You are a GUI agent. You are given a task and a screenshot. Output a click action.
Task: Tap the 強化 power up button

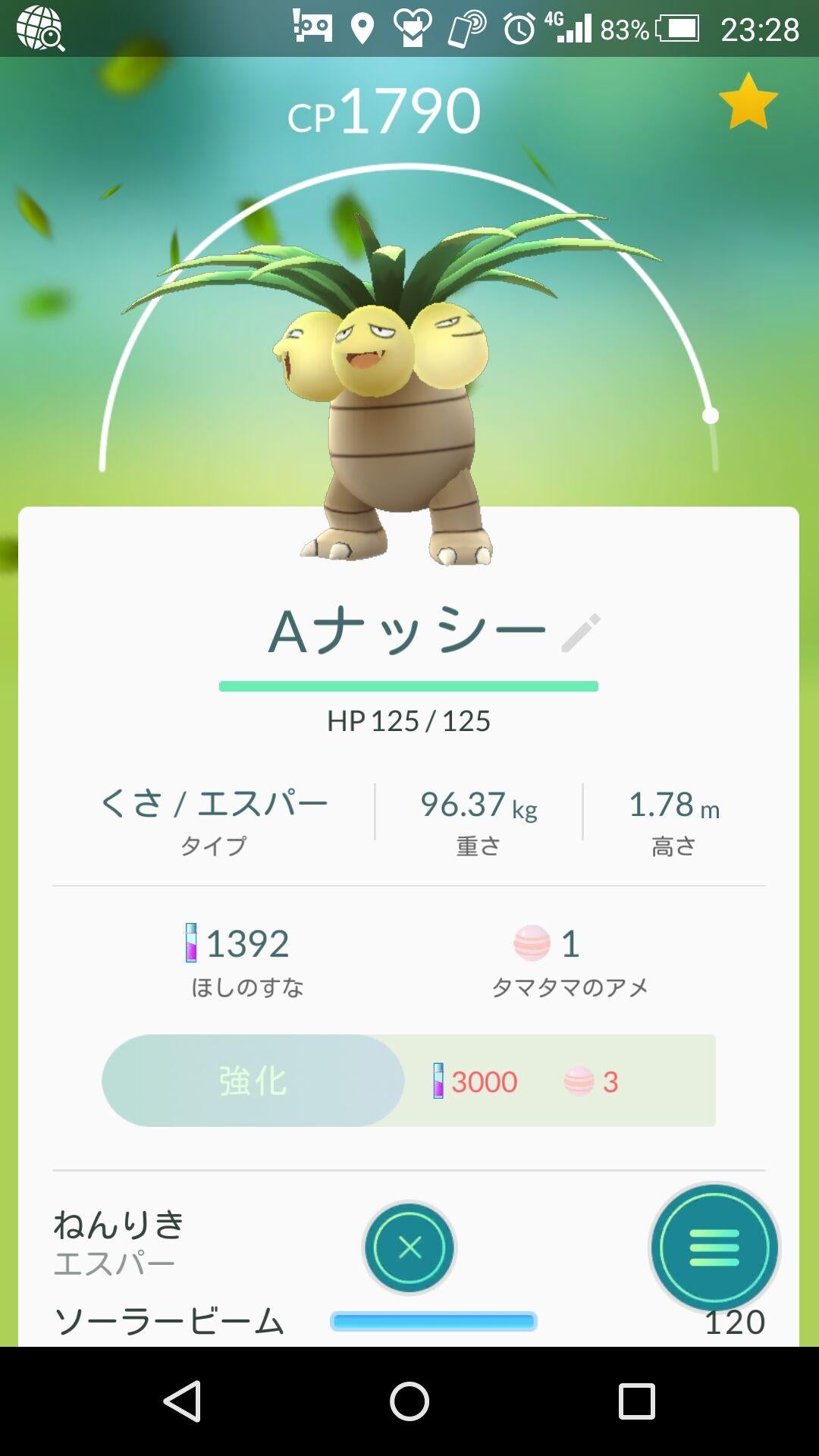[x=253, y=1081]
